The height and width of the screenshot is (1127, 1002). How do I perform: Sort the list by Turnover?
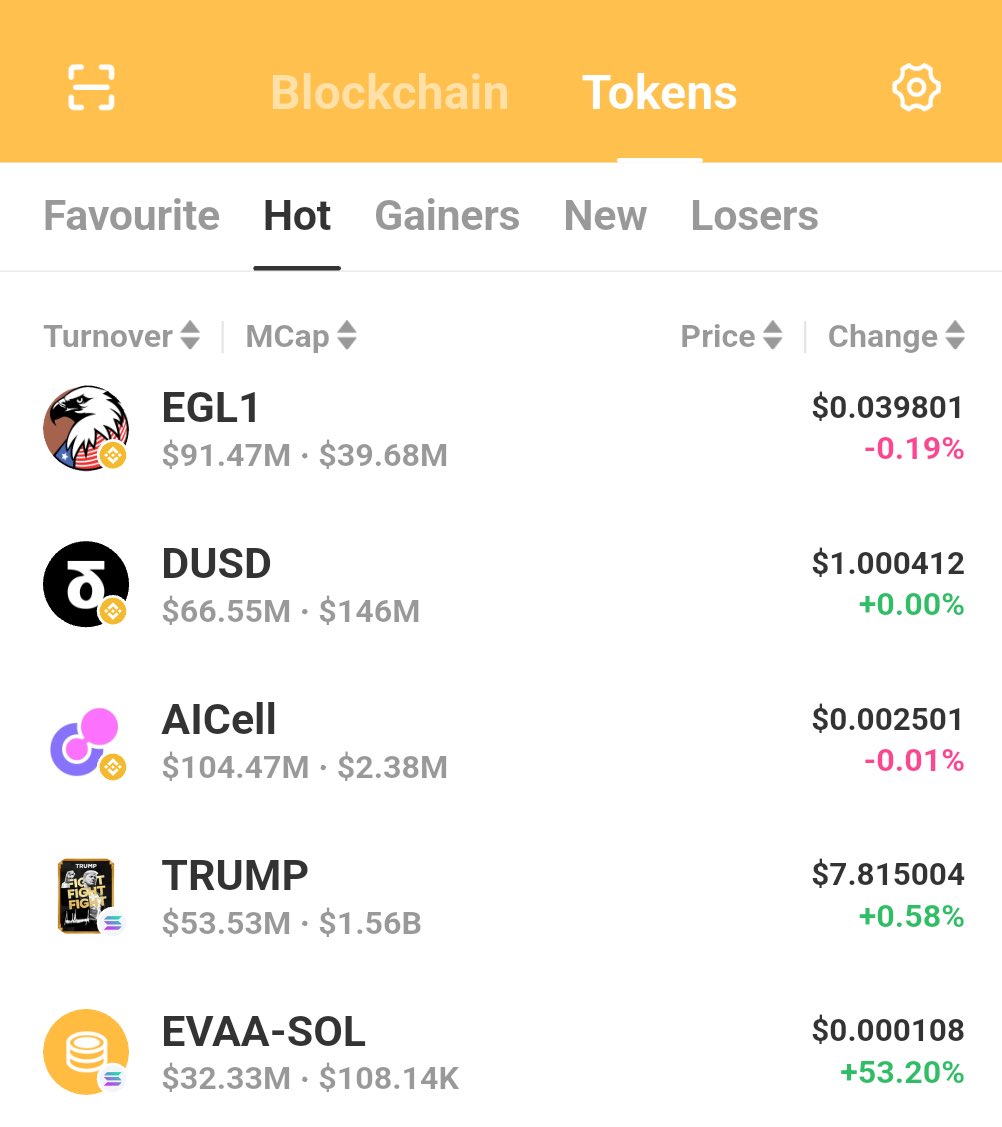point(121,336)
